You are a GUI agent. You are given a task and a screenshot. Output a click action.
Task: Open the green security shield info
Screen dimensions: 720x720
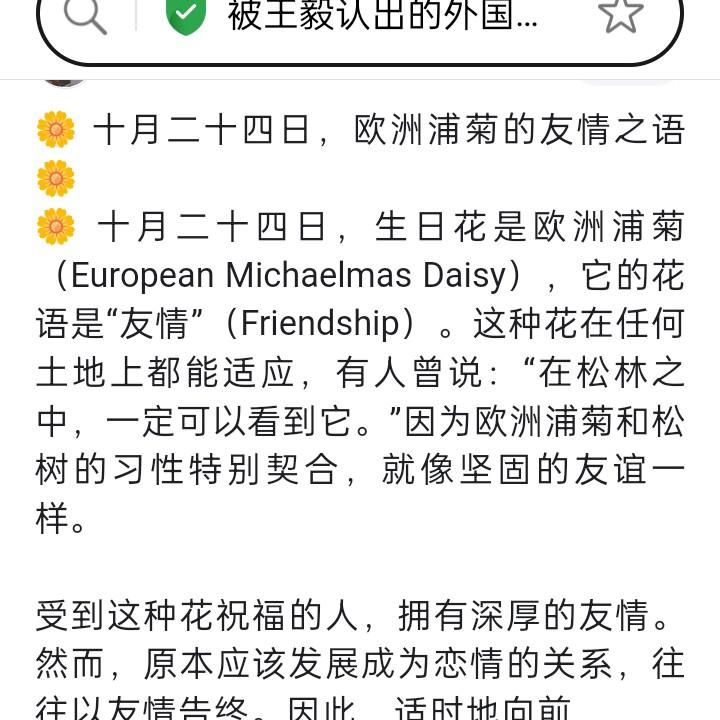(x=186, y=15)
